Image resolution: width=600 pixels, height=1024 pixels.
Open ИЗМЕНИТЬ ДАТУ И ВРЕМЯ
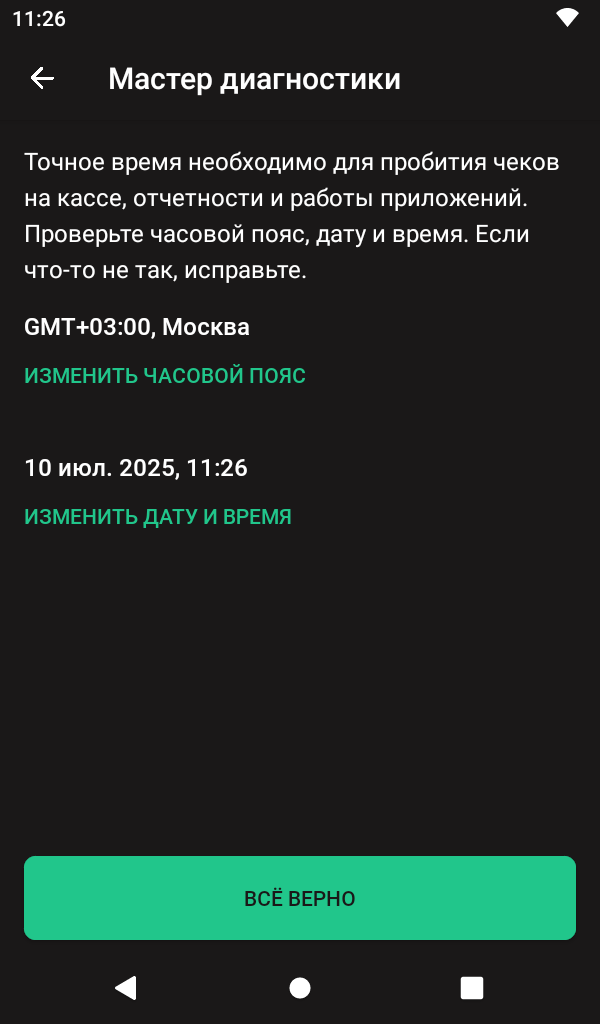158,517
